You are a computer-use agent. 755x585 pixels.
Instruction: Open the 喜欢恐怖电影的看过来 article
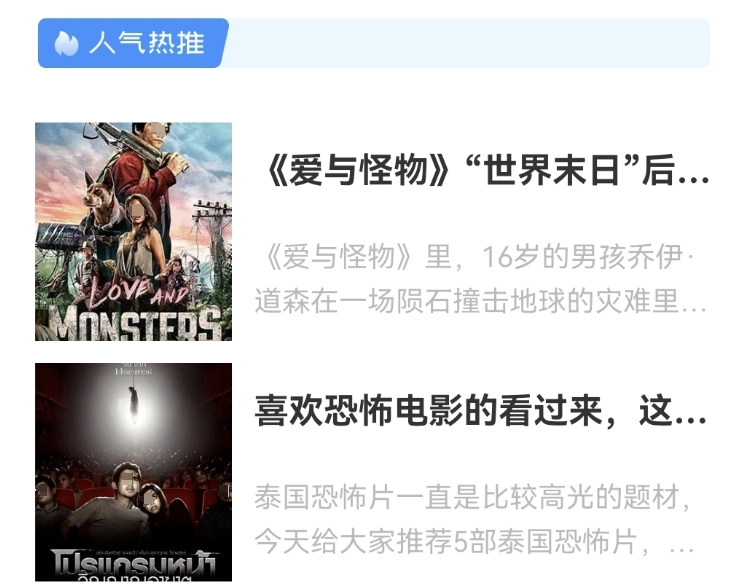point(481,410)
